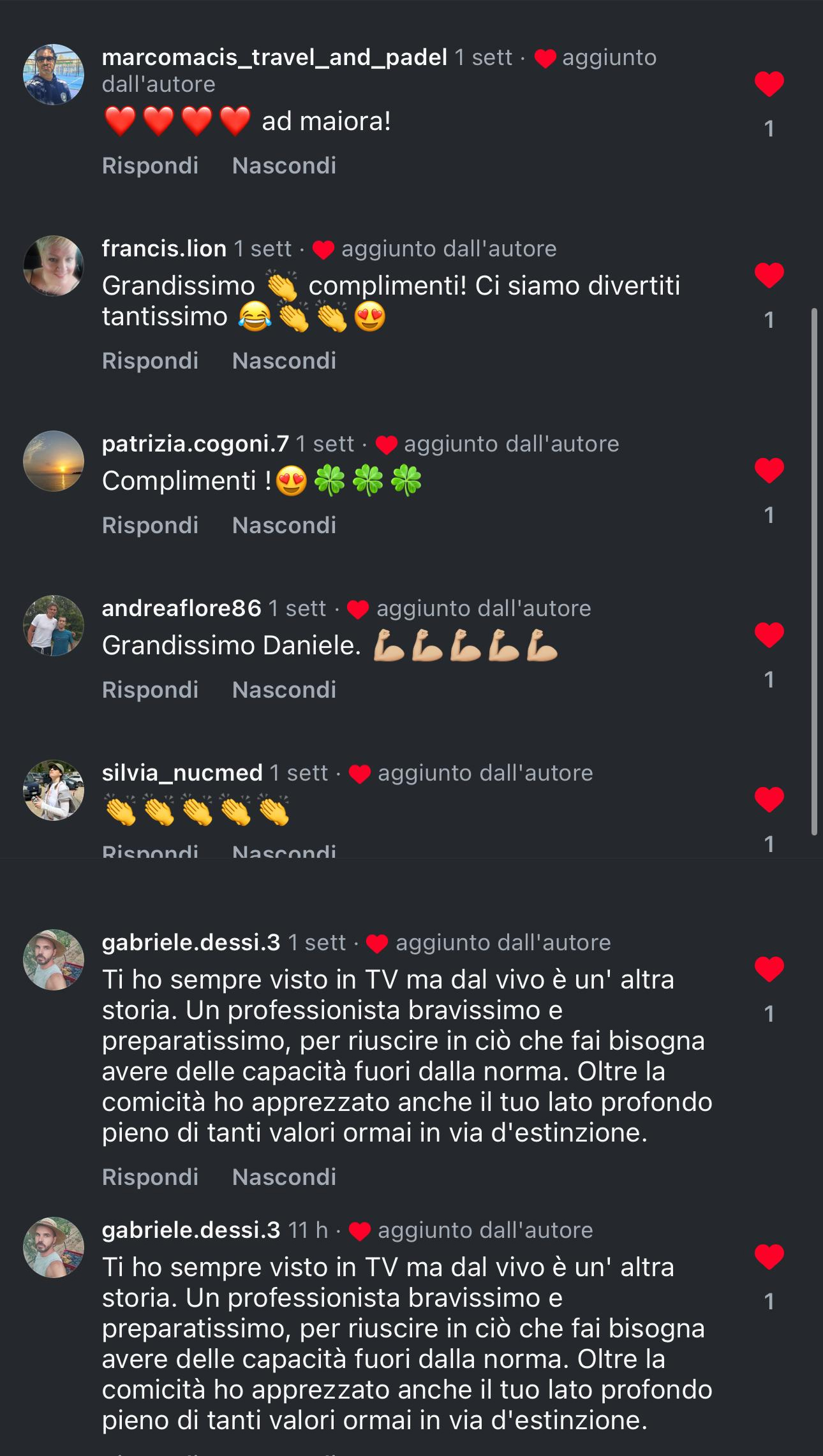The height and width of the screenshot is (1456, 823).
Task: Tap the heart on gabriele.dessi.3's 11 h comment
Action: (769, 1256)
